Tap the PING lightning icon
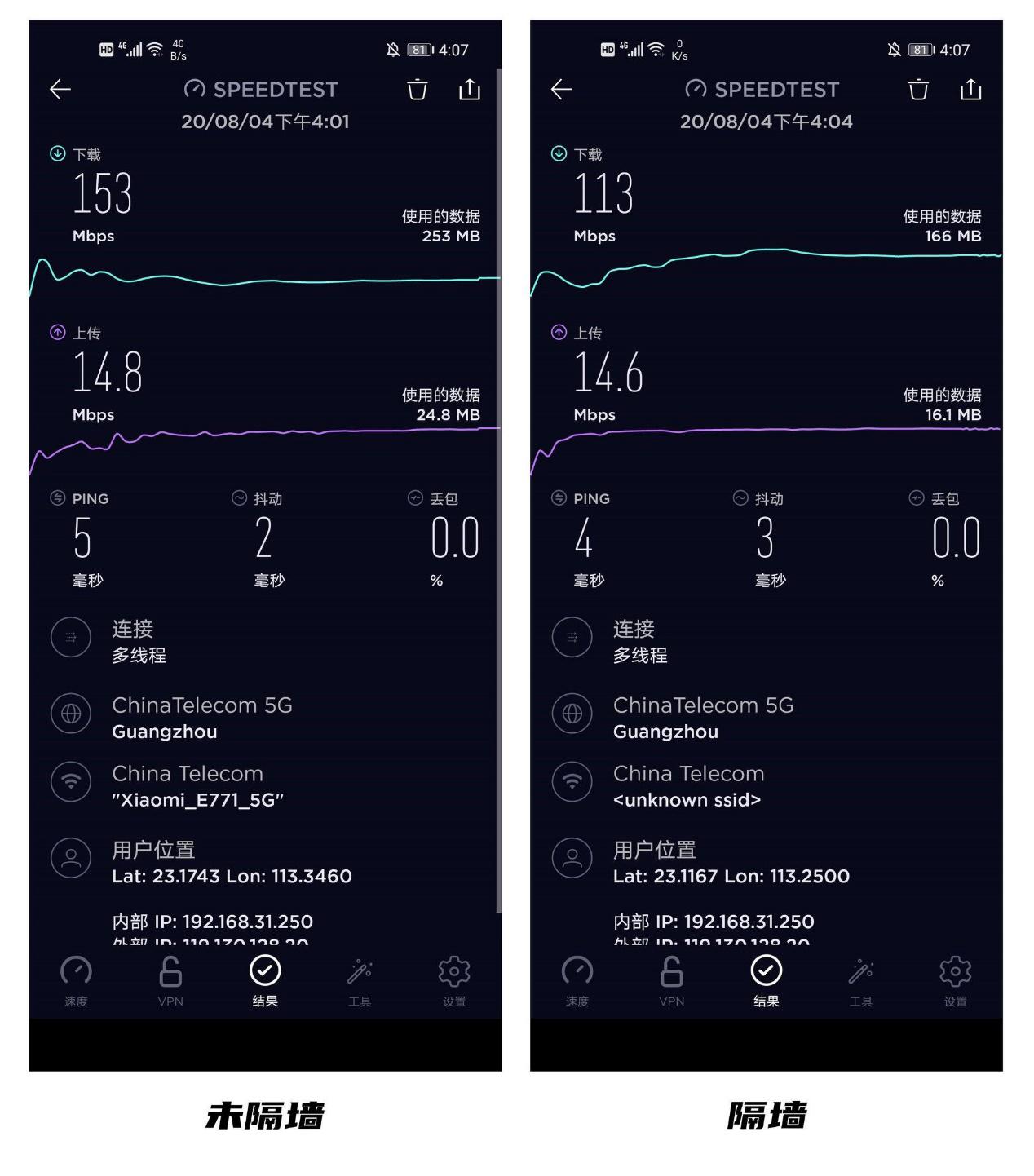1034x1176 pixels. (57, 498)
